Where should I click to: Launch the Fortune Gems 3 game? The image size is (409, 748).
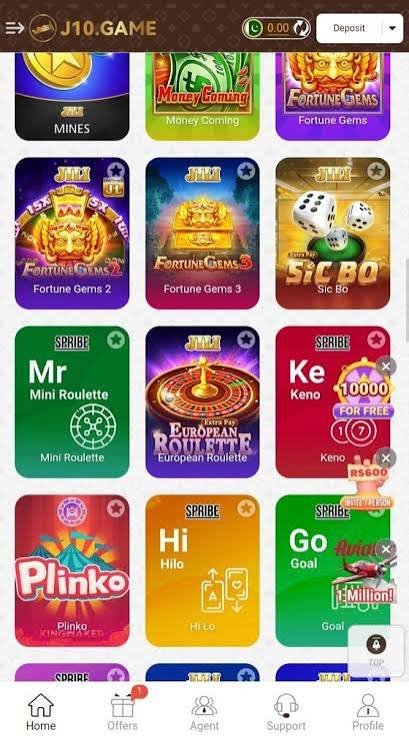point(202,233)
